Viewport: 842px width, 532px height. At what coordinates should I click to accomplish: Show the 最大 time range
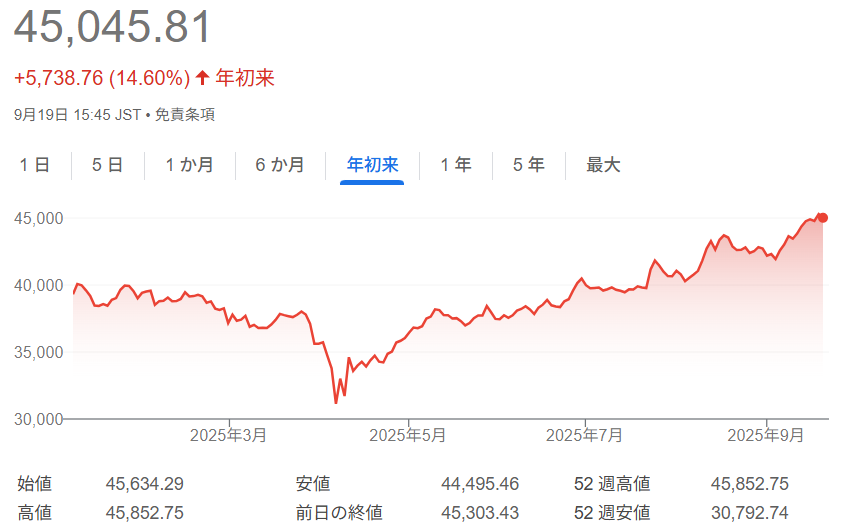tap(603, 165)
